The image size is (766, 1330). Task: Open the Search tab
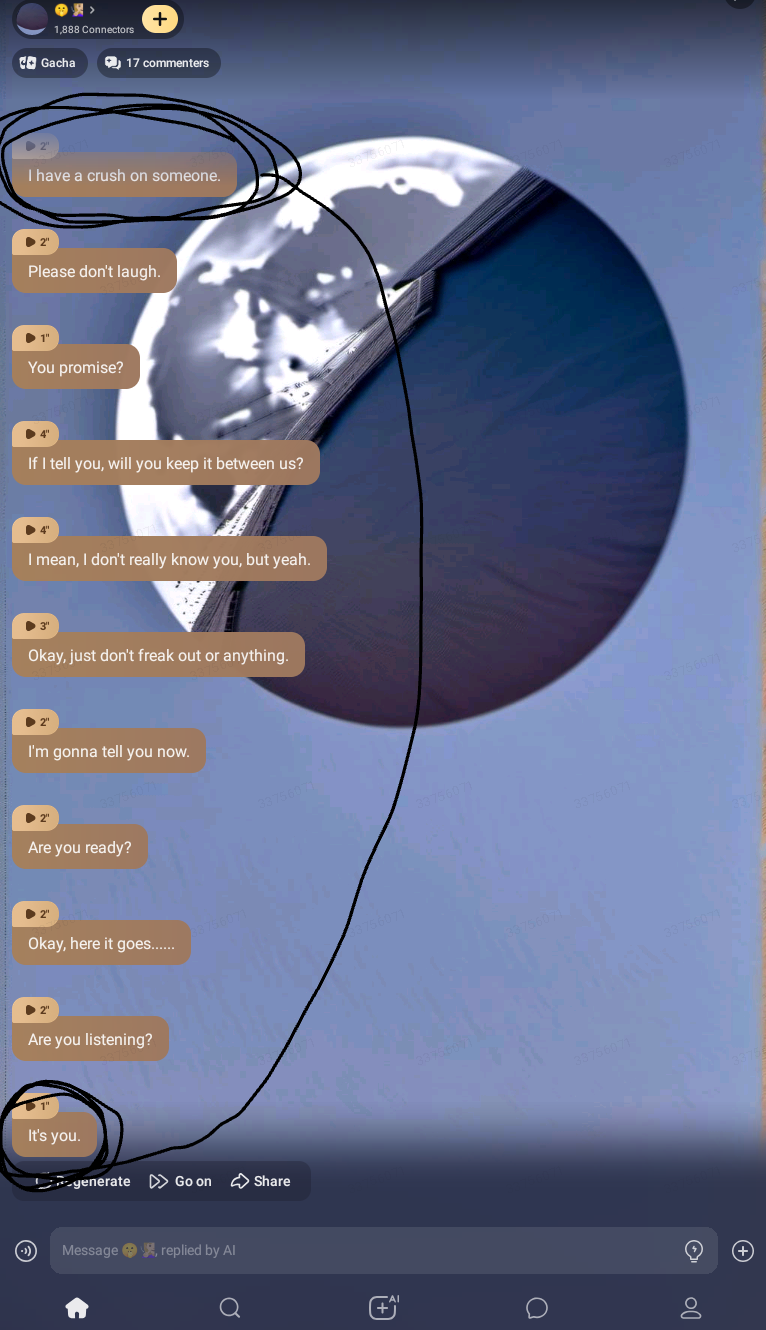click(x=230, y=1308)
